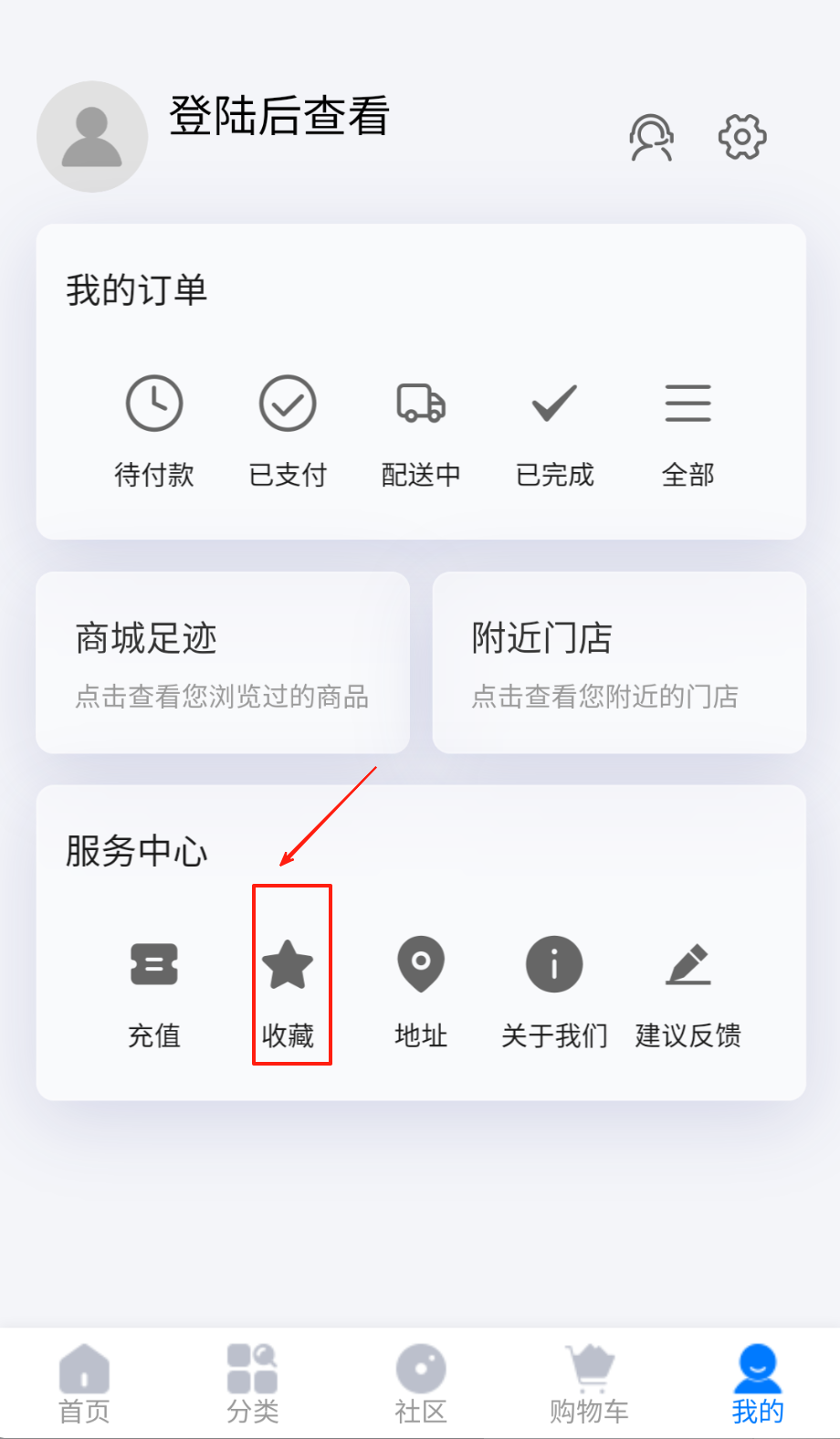
Task: Open 充值 recharge in service center
Action: pos(154,992)
